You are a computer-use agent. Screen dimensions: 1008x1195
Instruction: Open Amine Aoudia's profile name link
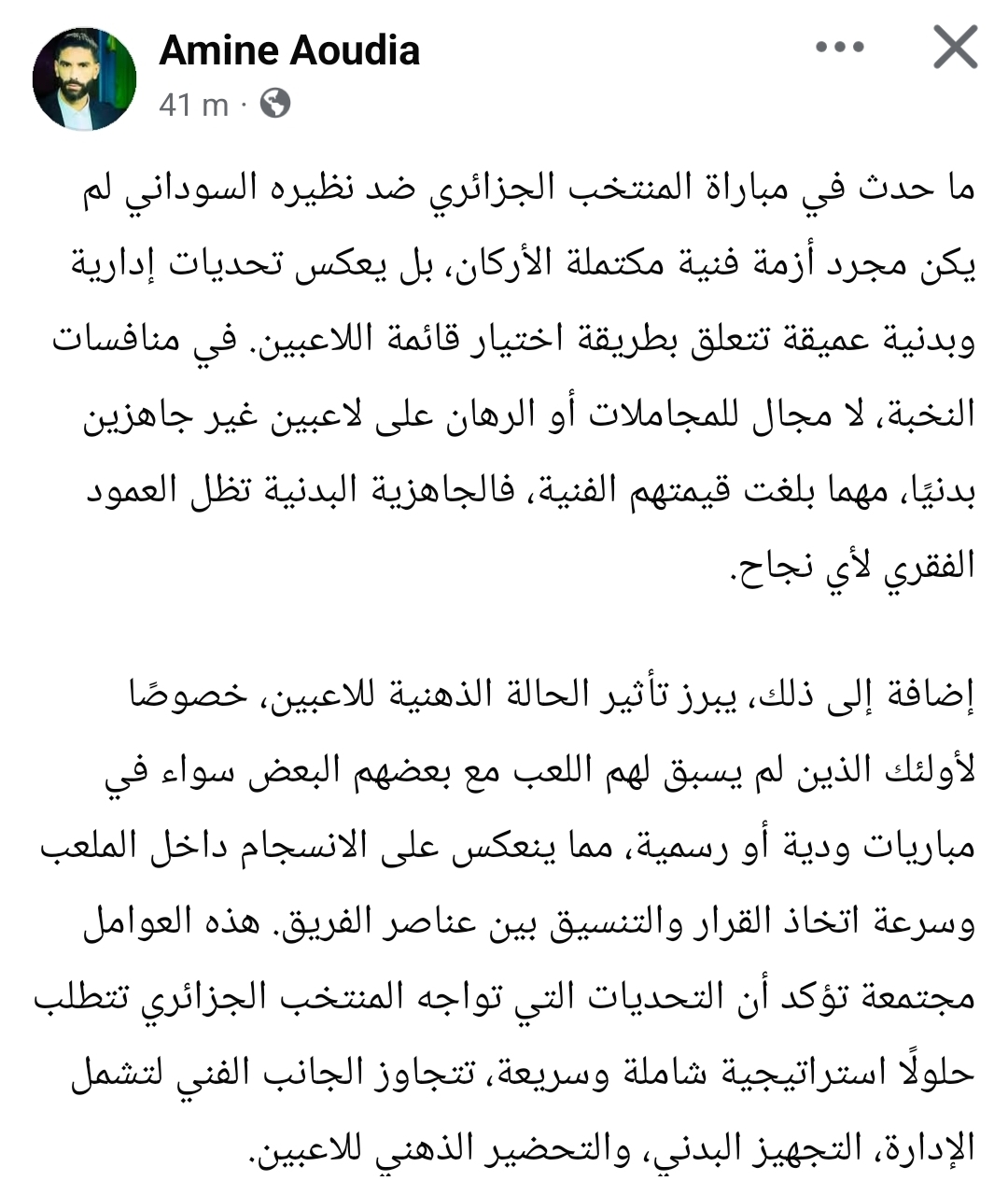(289, 50)
